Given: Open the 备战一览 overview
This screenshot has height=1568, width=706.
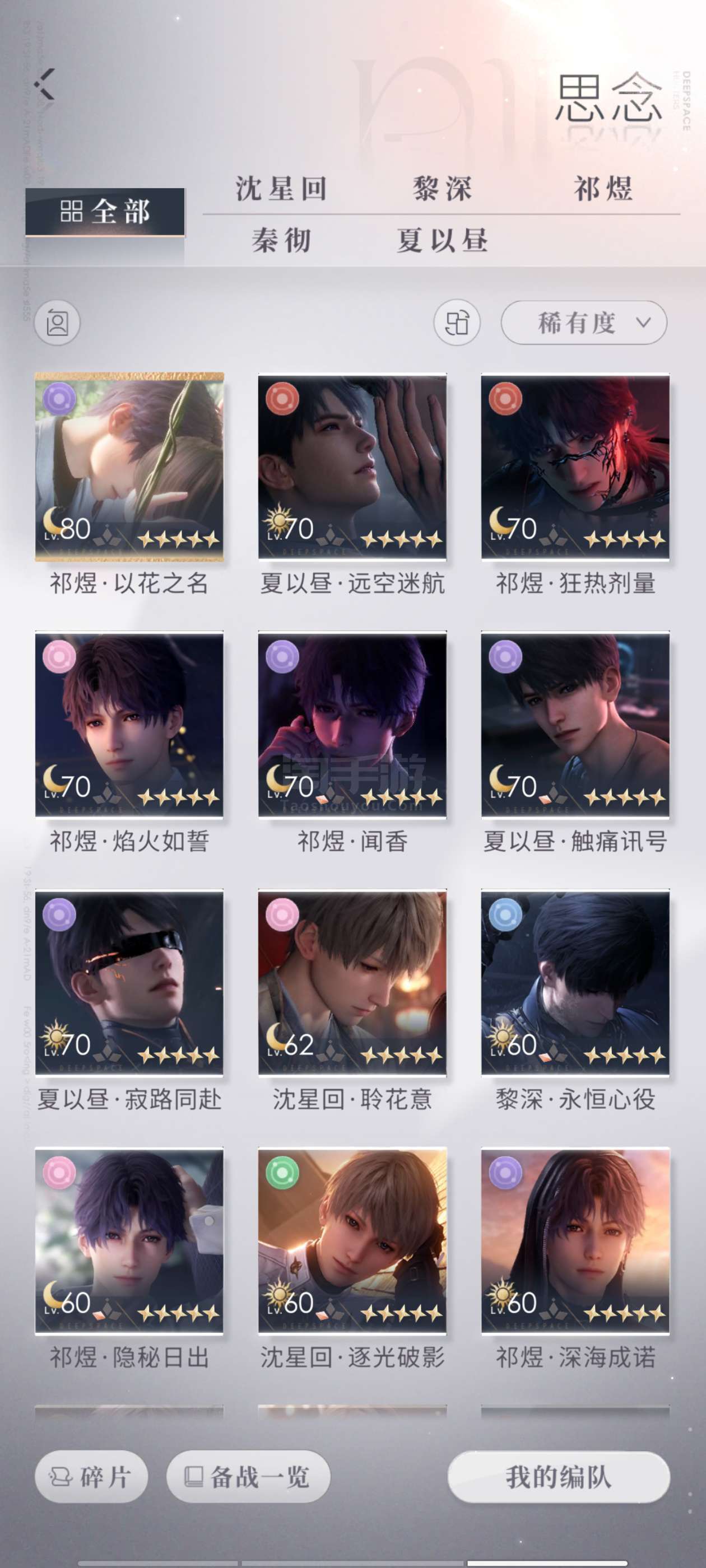Looking at the screenshot, I should [x=249, y=1477].
